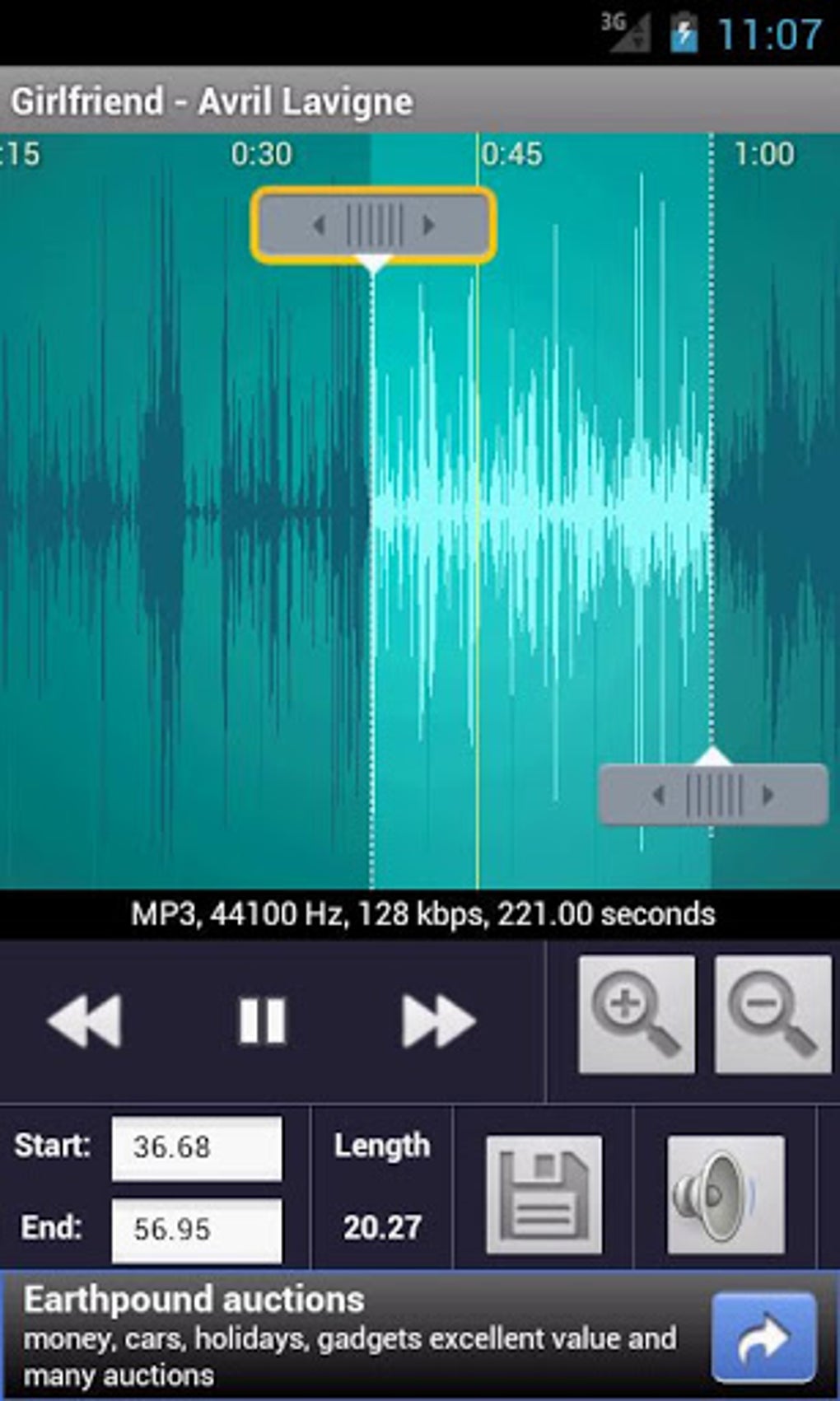The image size is (840, 1401).
Task: Pause the playing track
Action: click(x=262, y=1020)
